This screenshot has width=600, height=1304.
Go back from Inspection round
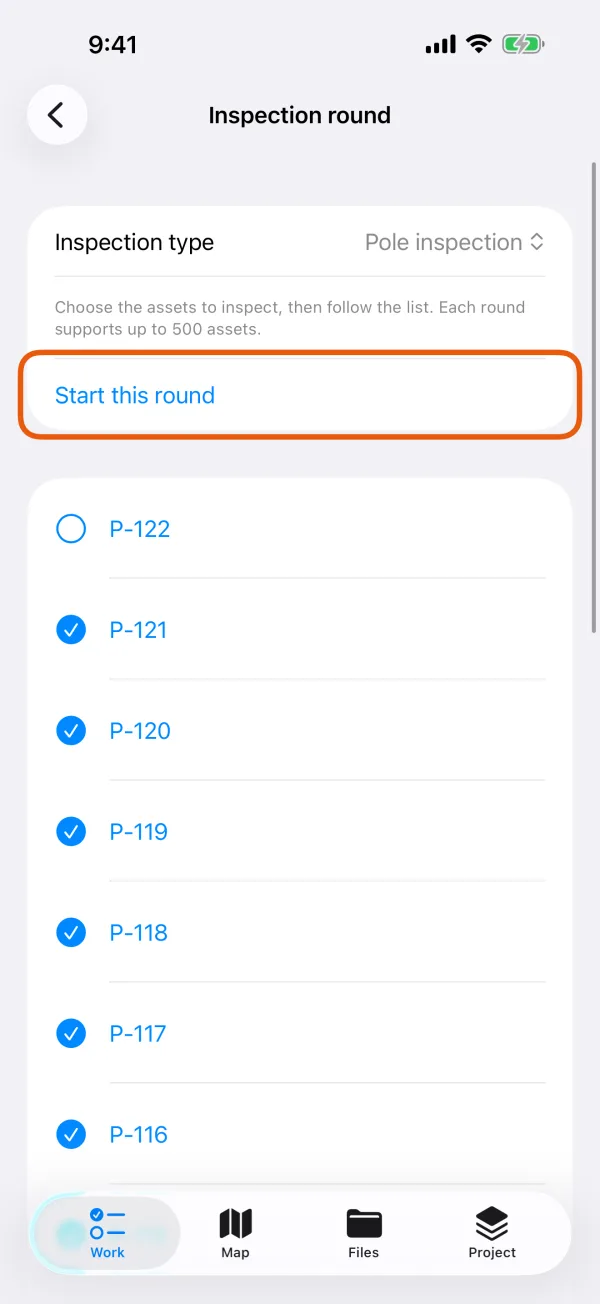[57, 115]
